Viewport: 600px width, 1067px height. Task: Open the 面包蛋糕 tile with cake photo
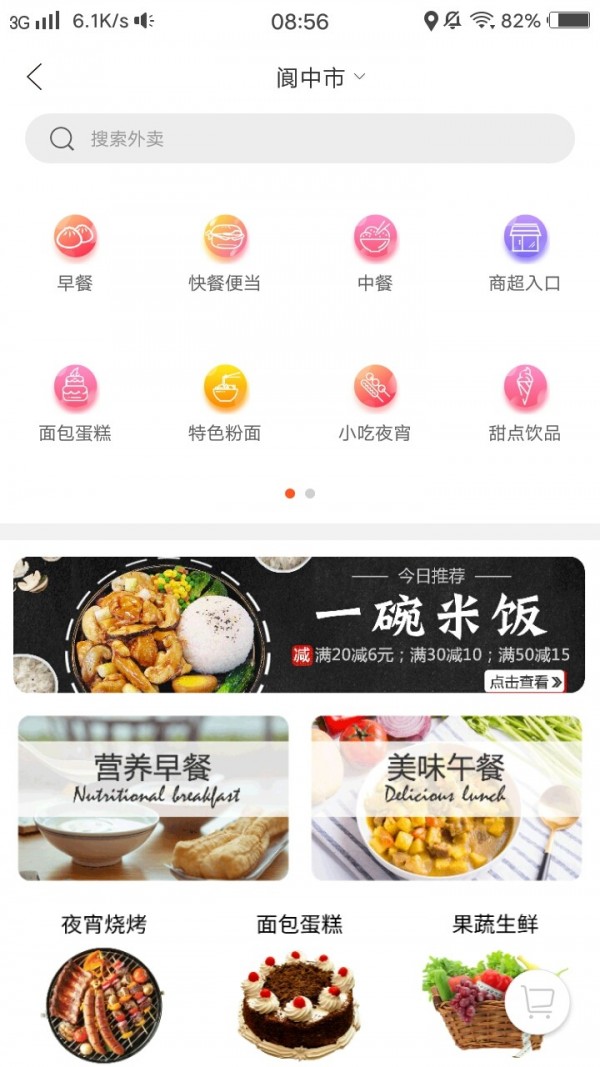(x=299, y=990)
